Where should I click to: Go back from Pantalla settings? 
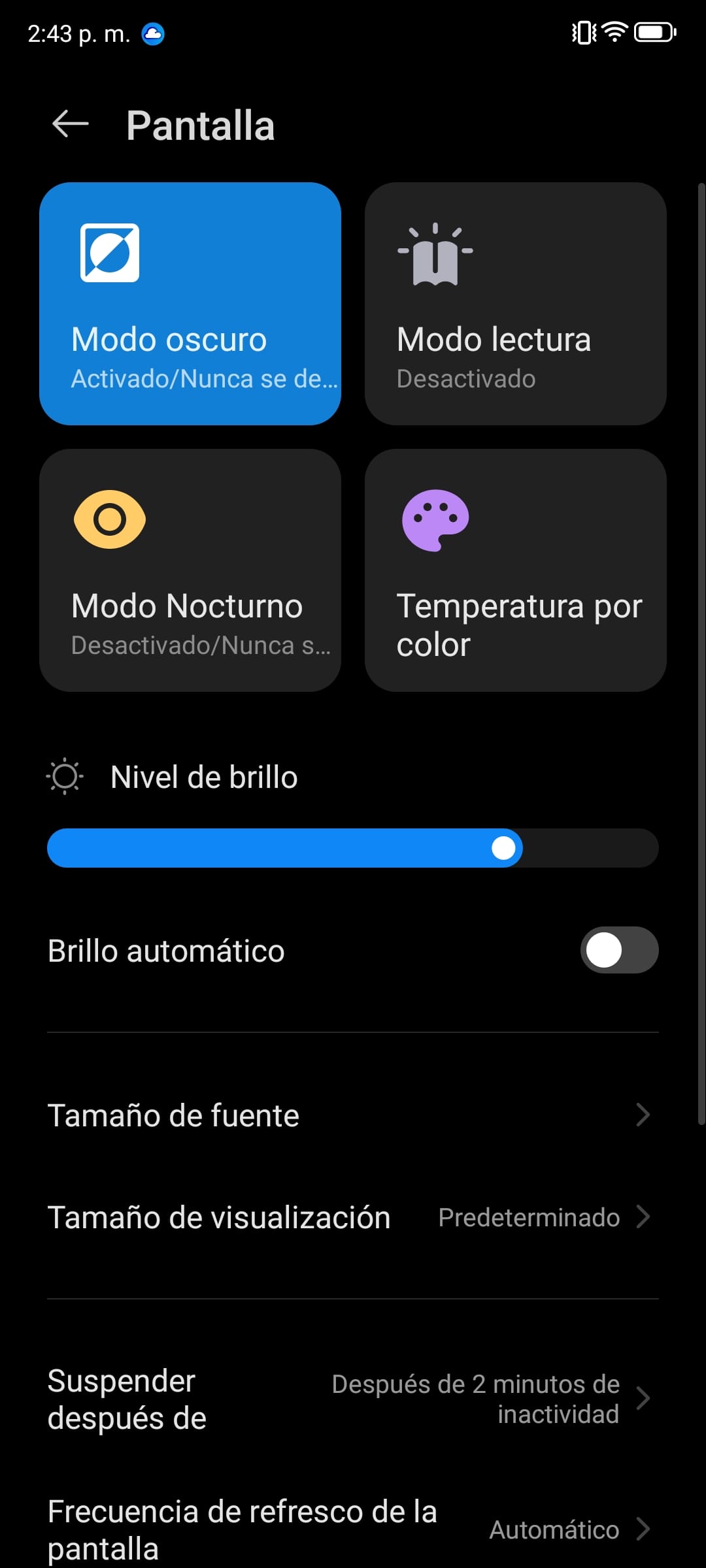(71, 124)
